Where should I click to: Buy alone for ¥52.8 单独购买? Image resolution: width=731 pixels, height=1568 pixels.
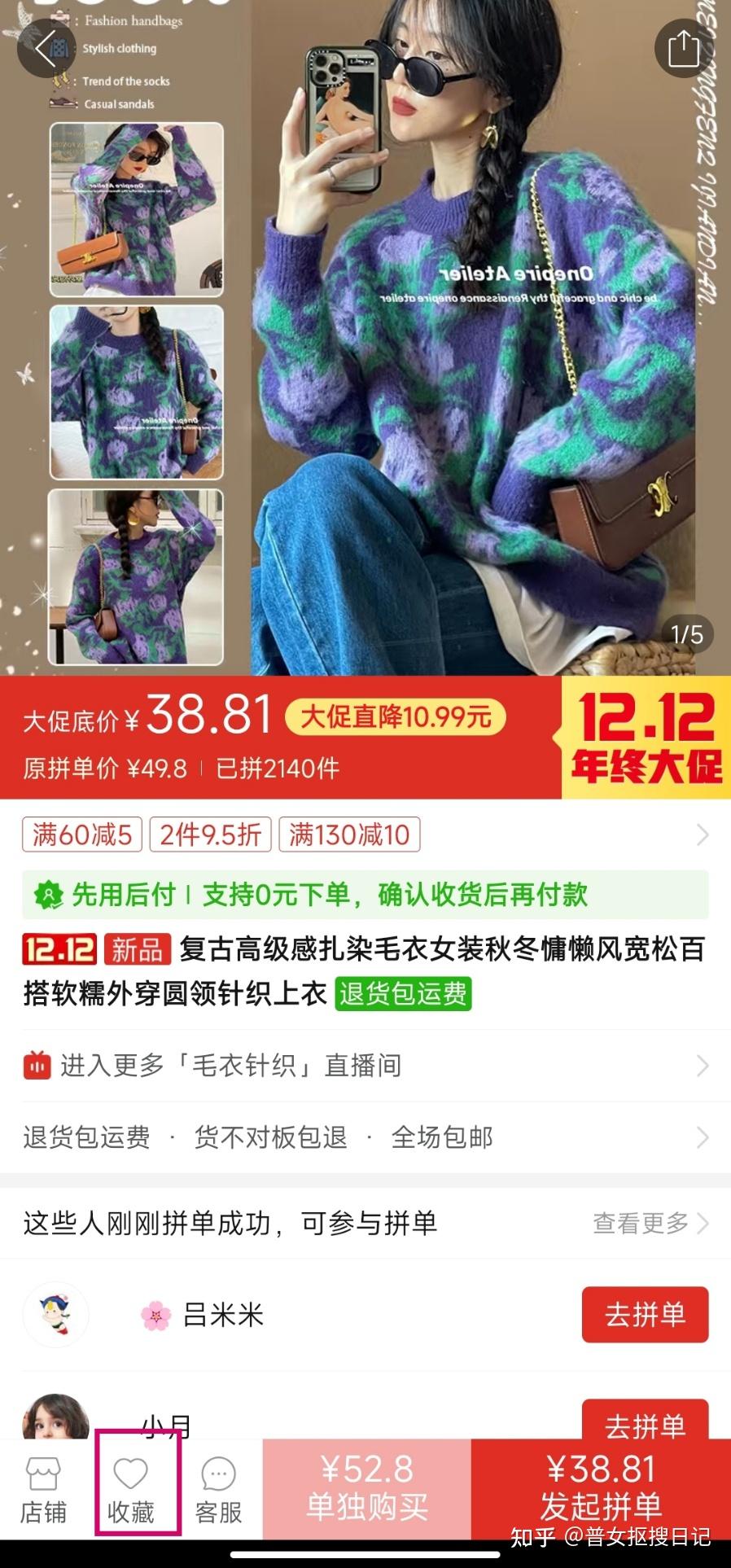pos(367,1488)
